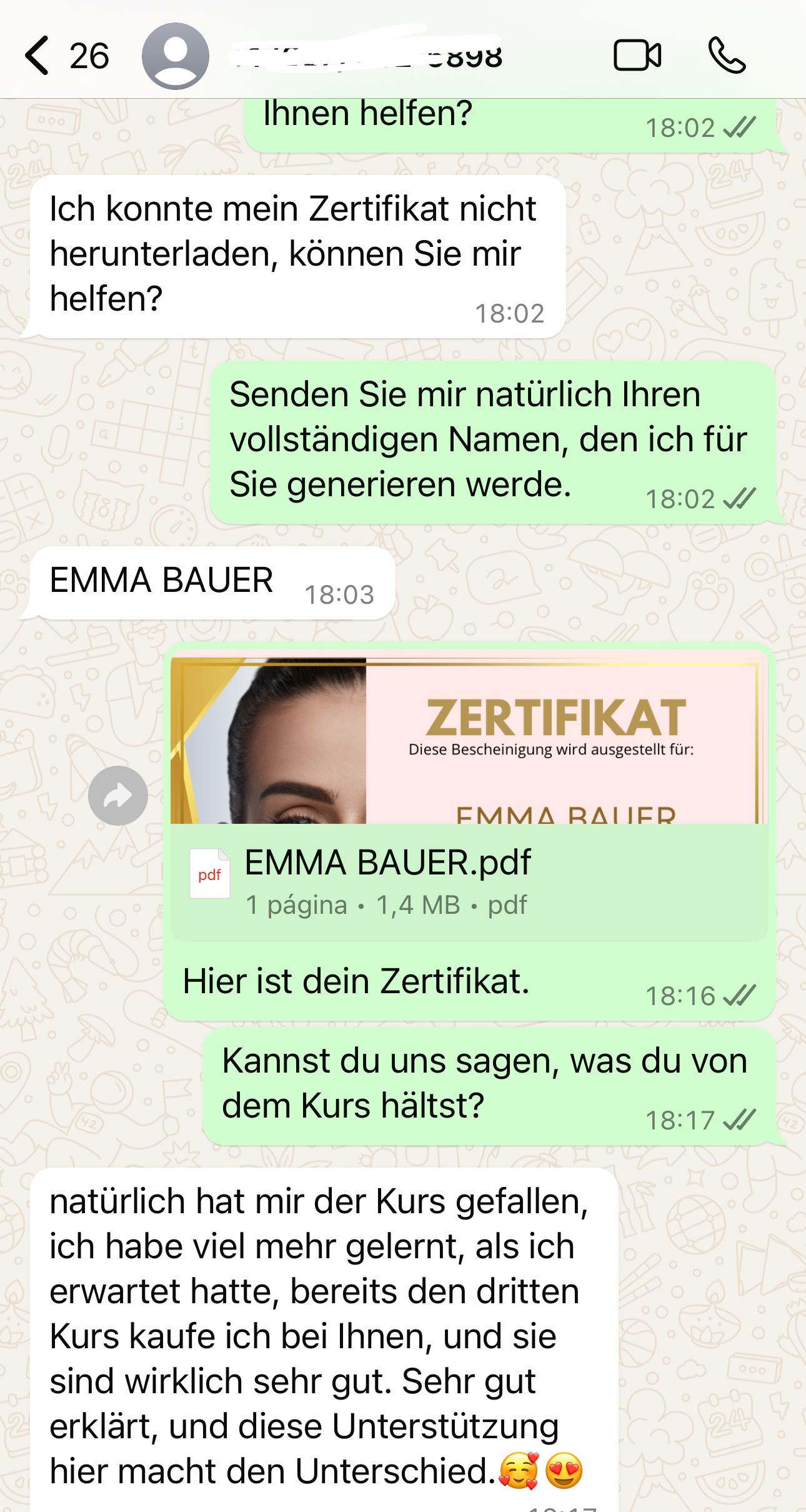Image resolution: width=806 pixels, height=1512 pixels.
Task: Start a video call with this contact
Action: point(637,56)
